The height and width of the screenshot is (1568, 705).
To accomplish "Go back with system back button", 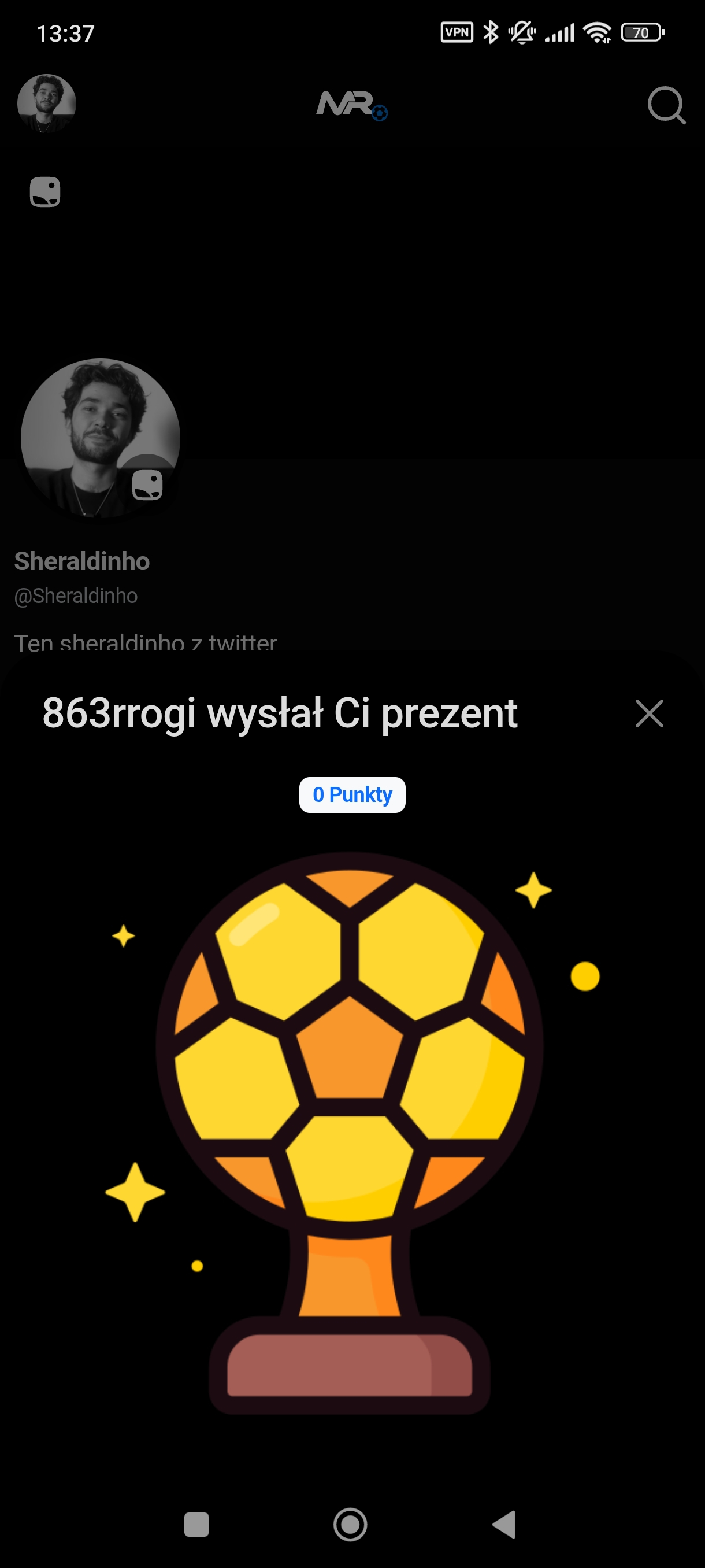I will coord(504,1525).
